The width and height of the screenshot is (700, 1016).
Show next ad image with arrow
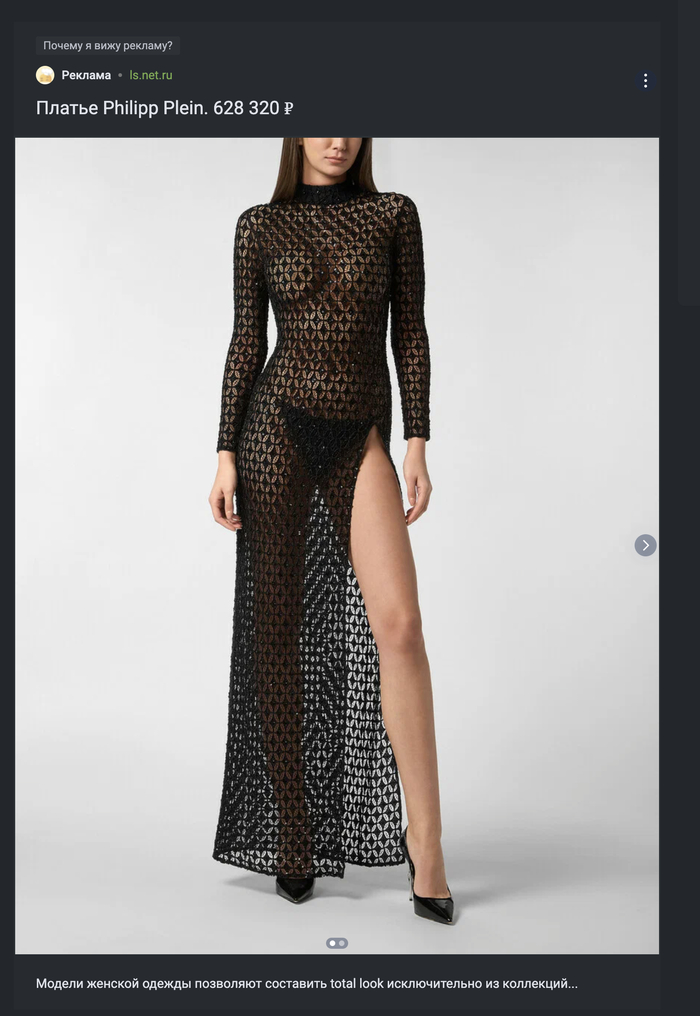[x=645, y=545]
